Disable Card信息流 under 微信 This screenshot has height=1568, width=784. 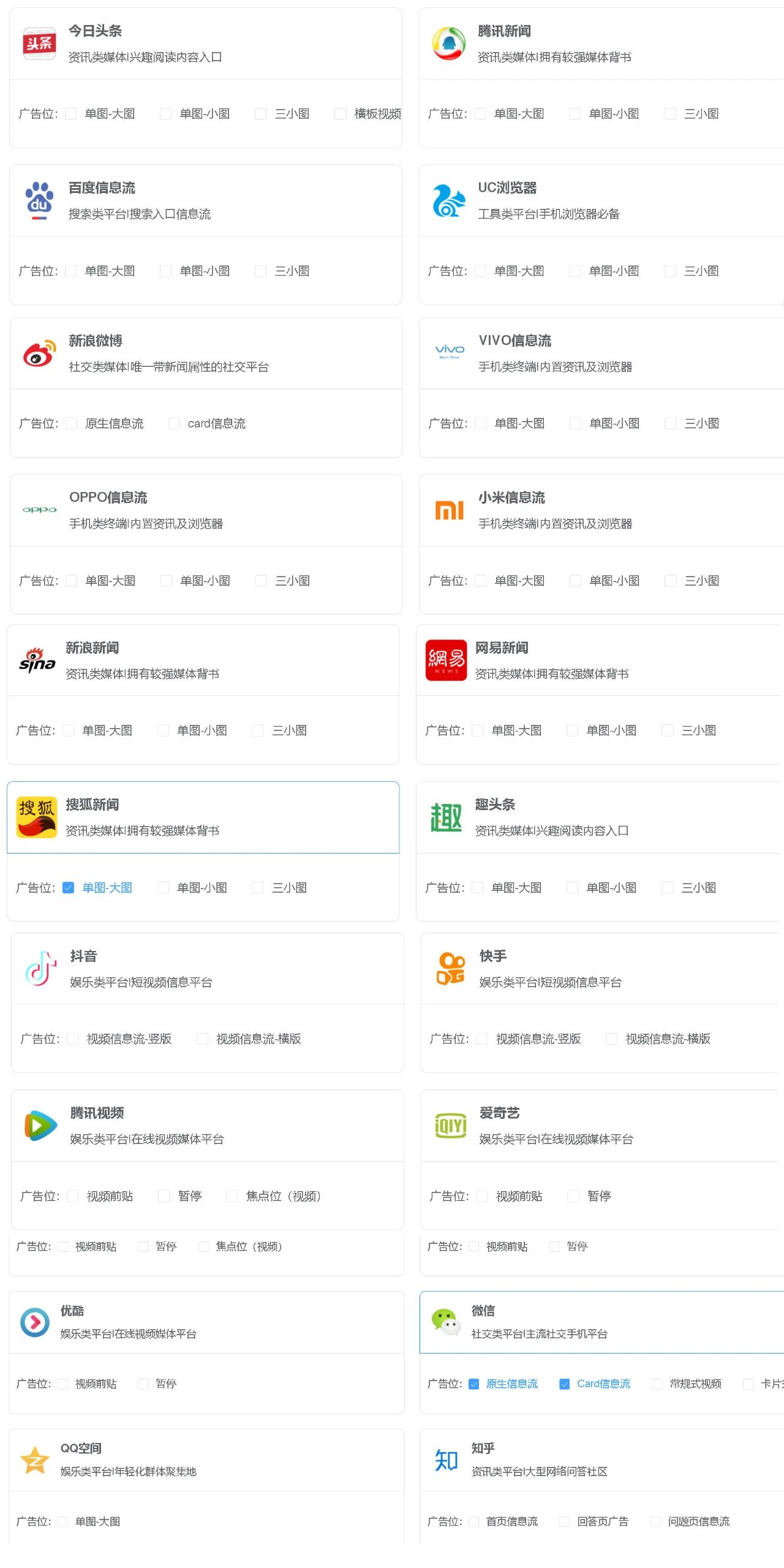[x=563, y=1383]
